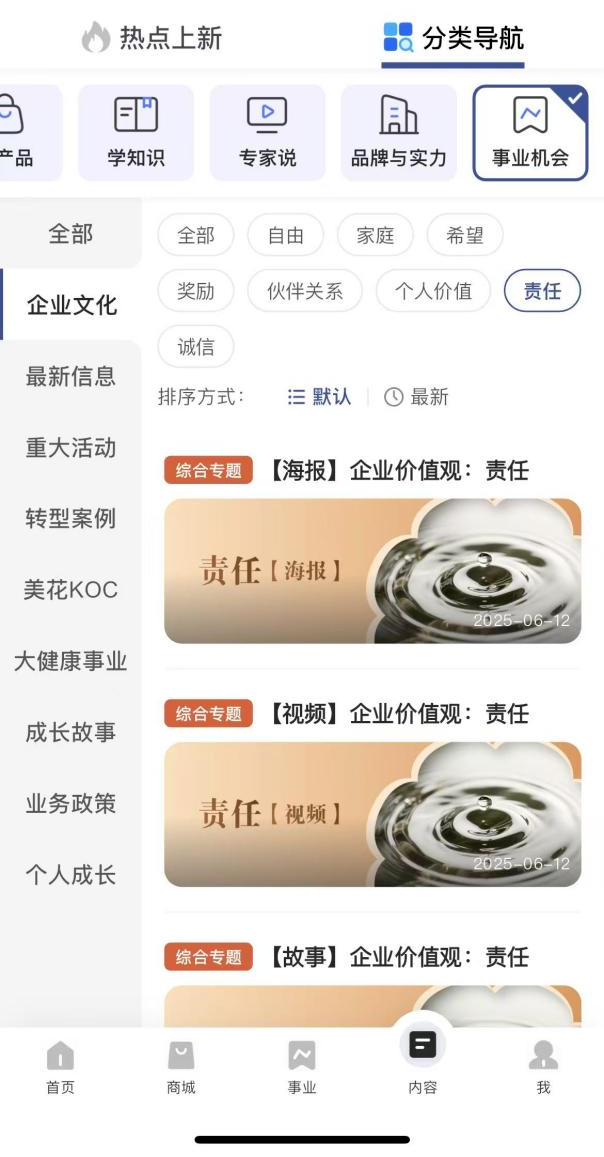Open 重大活动 in the sidebar

point(70,447)
